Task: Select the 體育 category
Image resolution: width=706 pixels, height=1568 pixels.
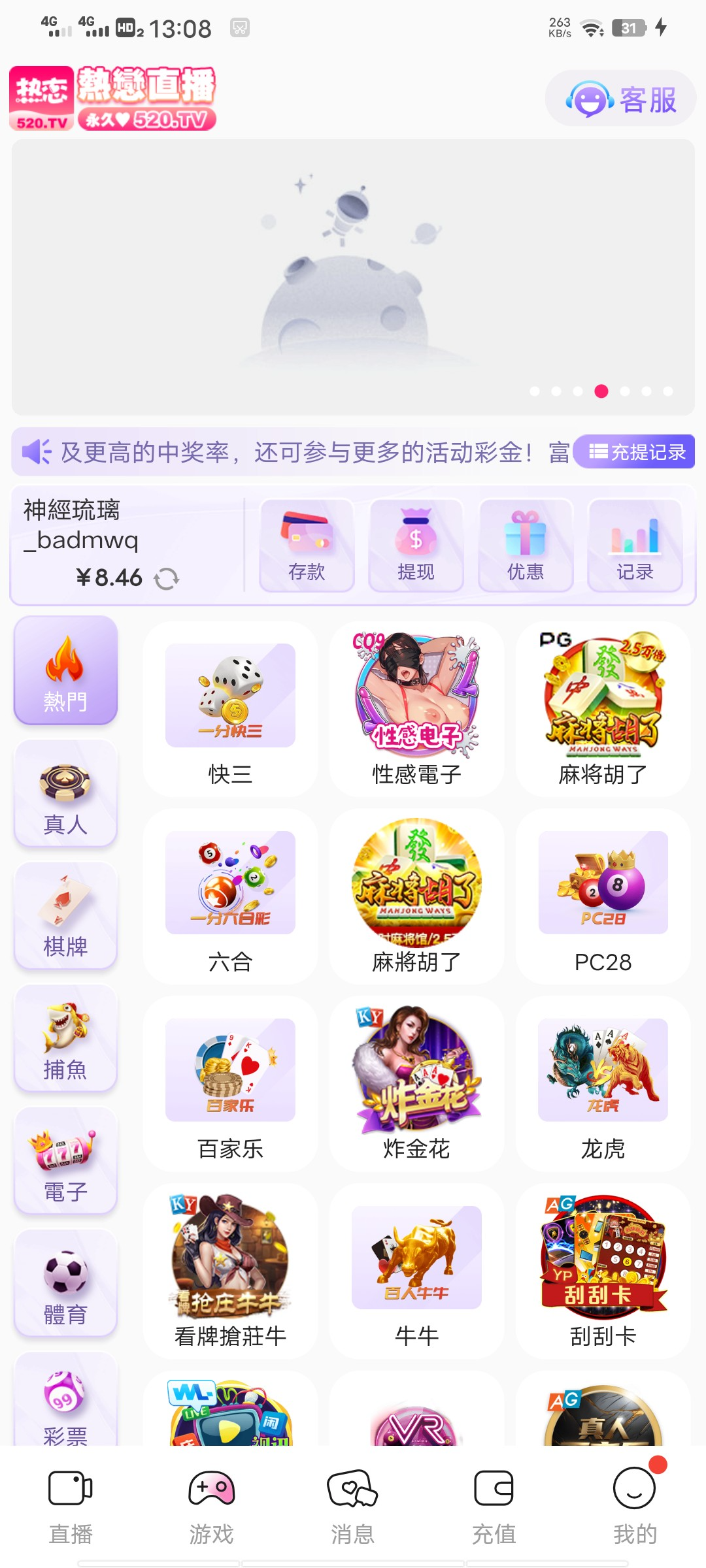Action: (x=65, y=1284)
